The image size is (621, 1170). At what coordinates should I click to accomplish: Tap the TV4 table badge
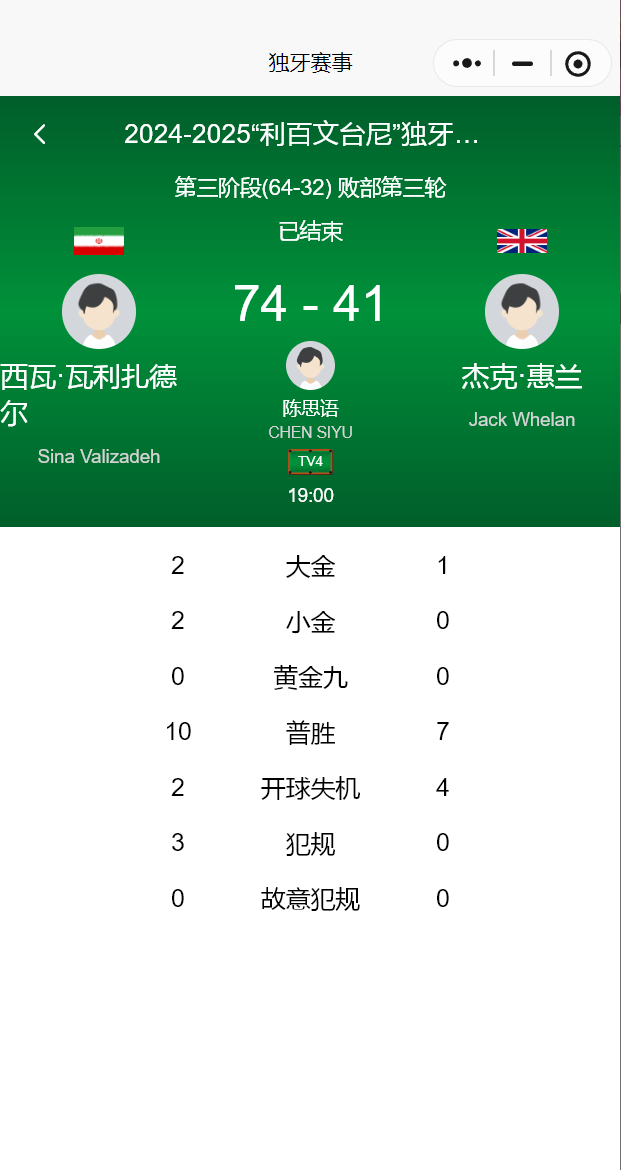click(310, 462)
